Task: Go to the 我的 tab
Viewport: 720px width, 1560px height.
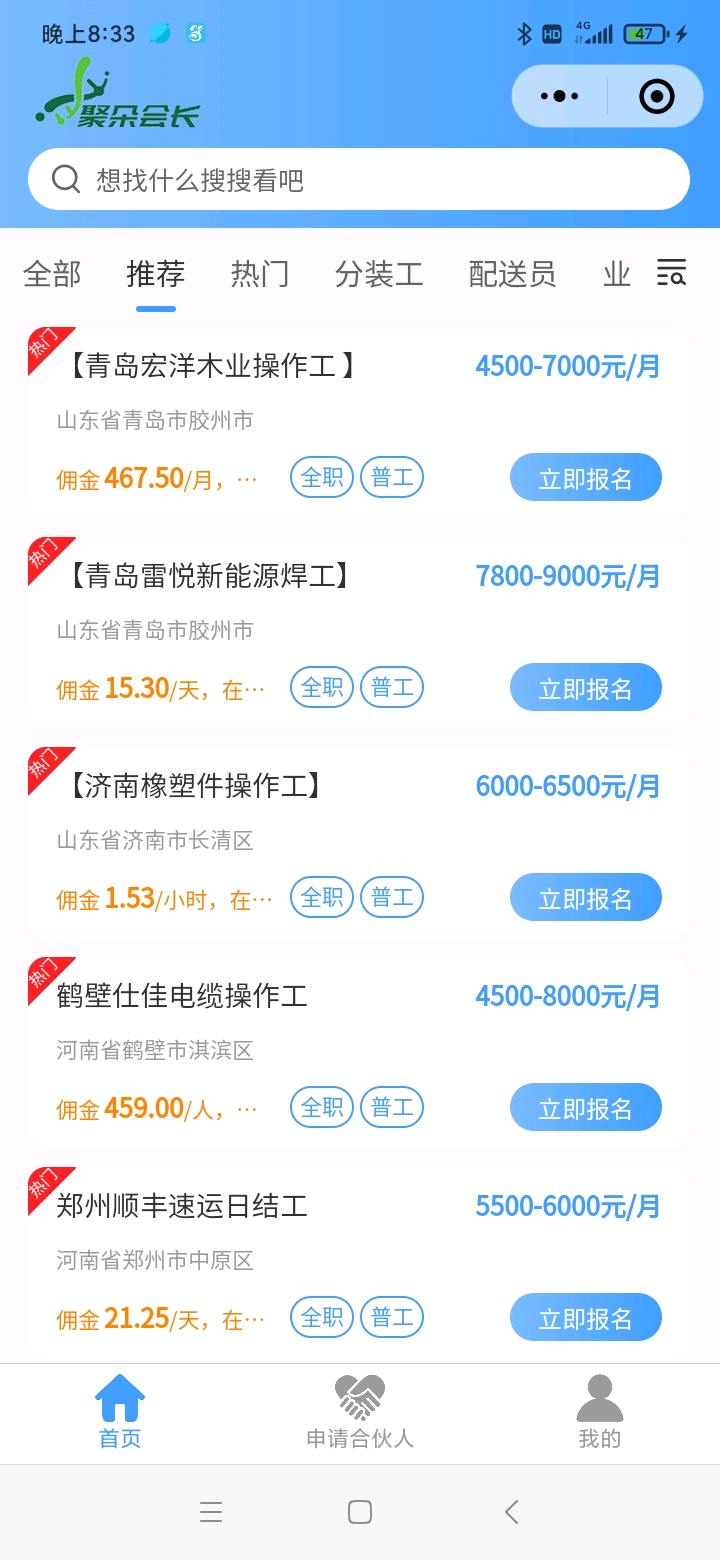Action: [x=600, y=1412]
